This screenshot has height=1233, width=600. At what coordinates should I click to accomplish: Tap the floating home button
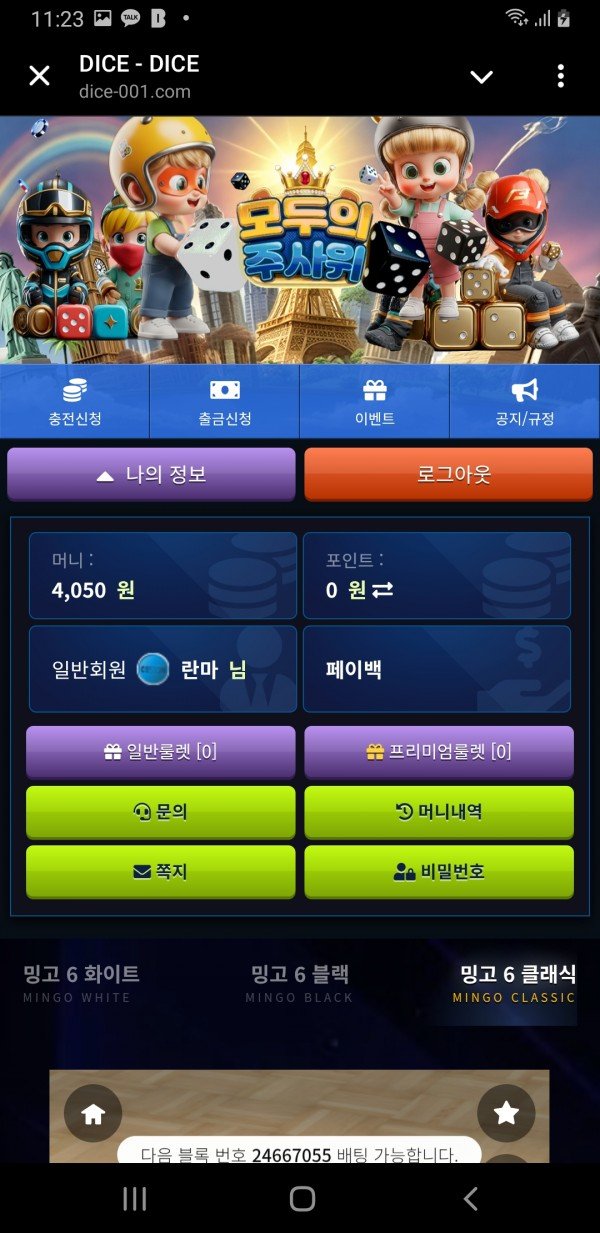[93, 1113]
